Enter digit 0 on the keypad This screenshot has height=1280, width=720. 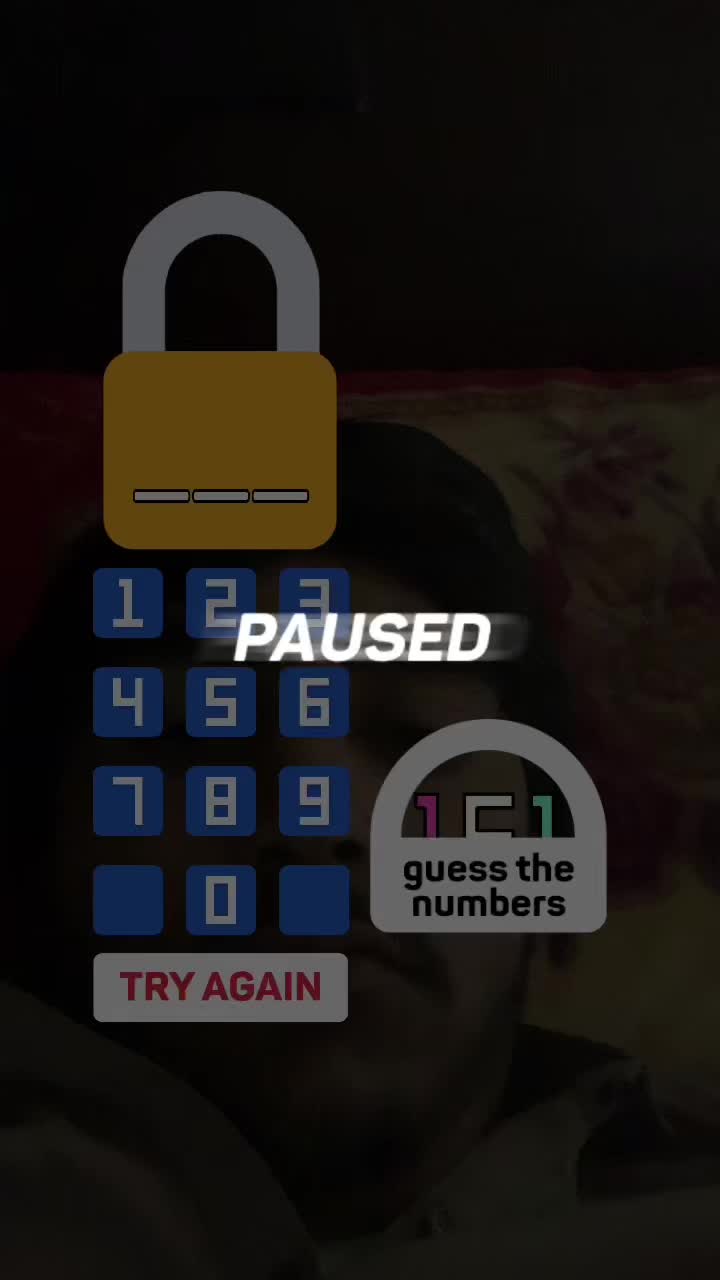click(220, 900)
